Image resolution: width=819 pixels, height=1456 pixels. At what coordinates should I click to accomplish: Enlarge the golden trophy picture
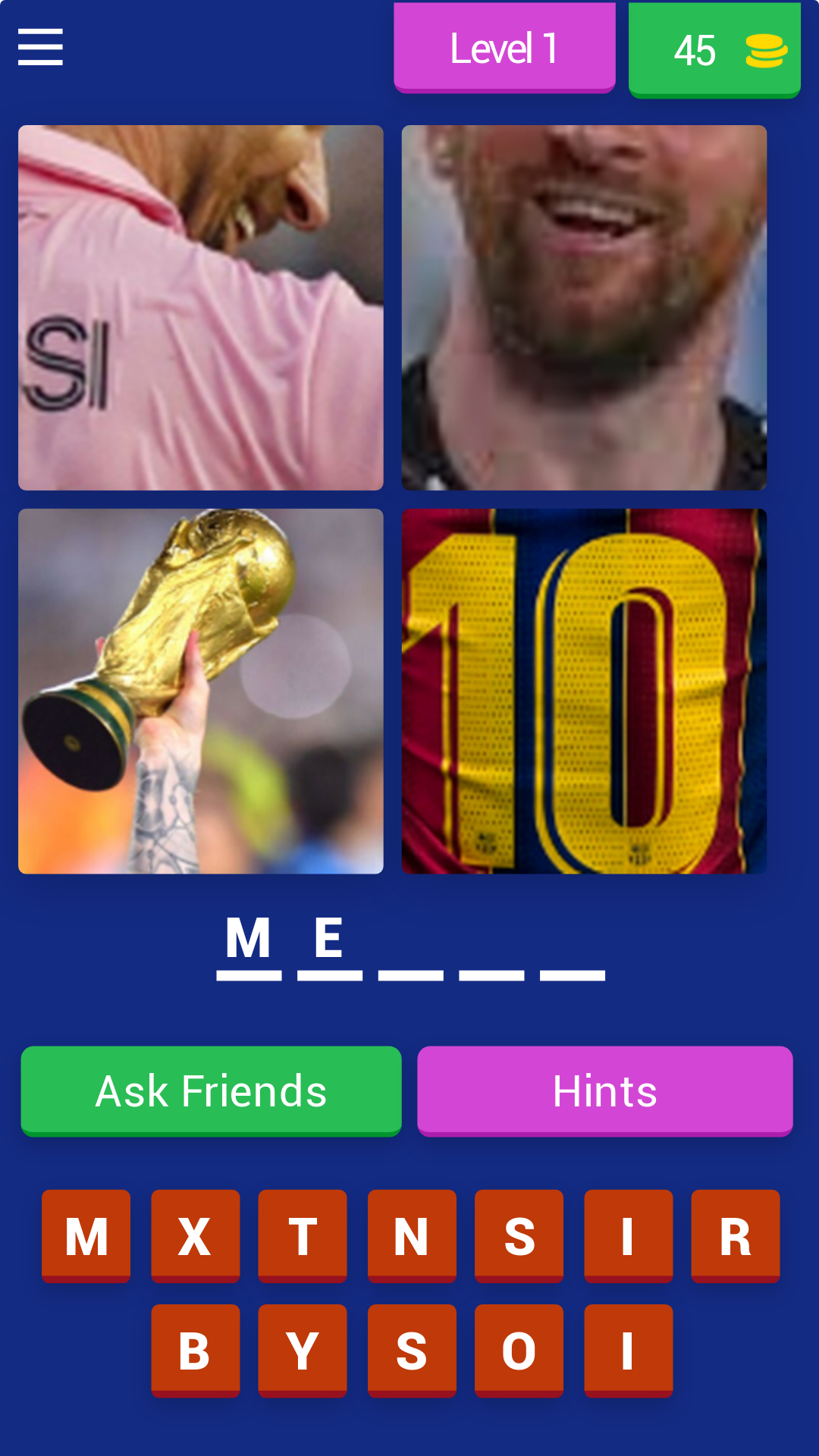point(200,691)
